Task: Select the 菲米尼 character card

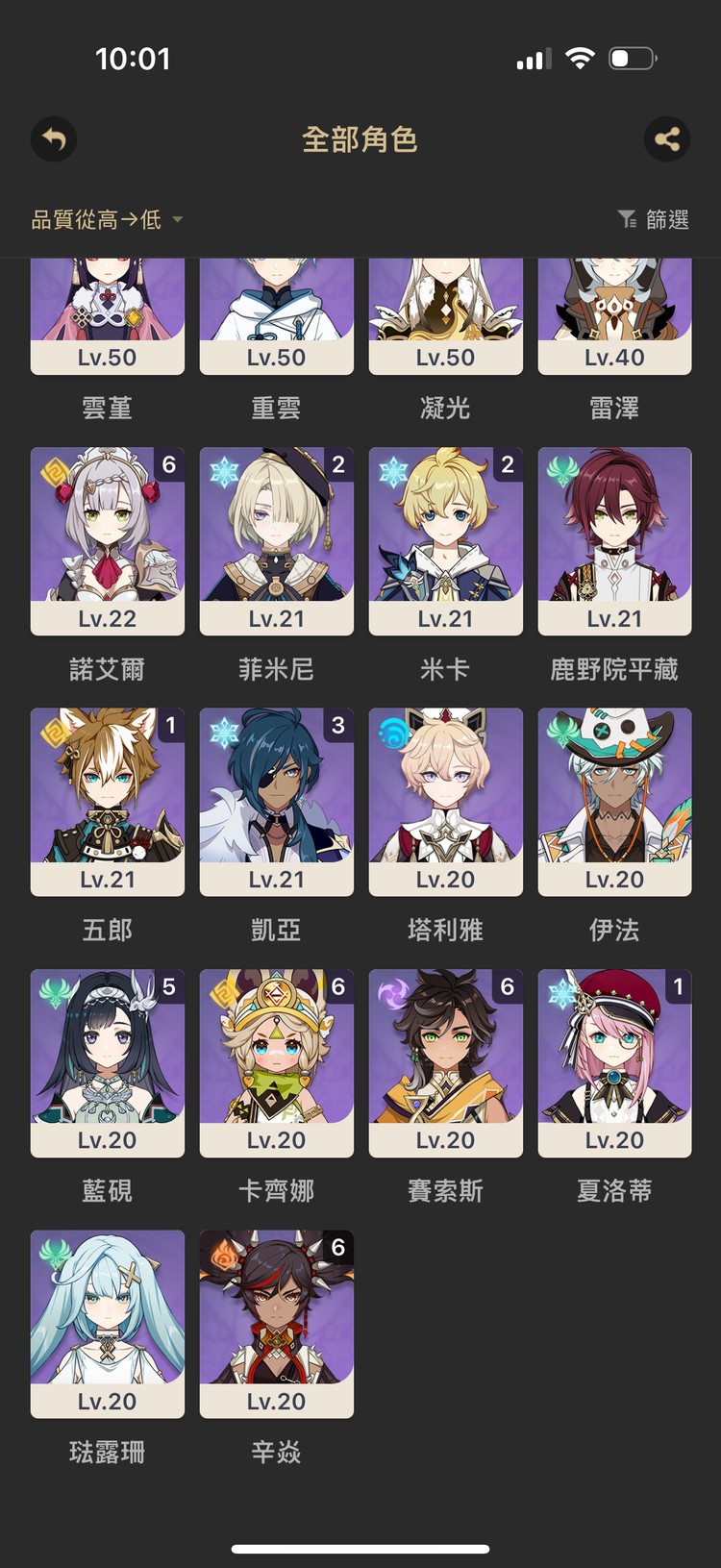Action: click(x=277, y=541)
